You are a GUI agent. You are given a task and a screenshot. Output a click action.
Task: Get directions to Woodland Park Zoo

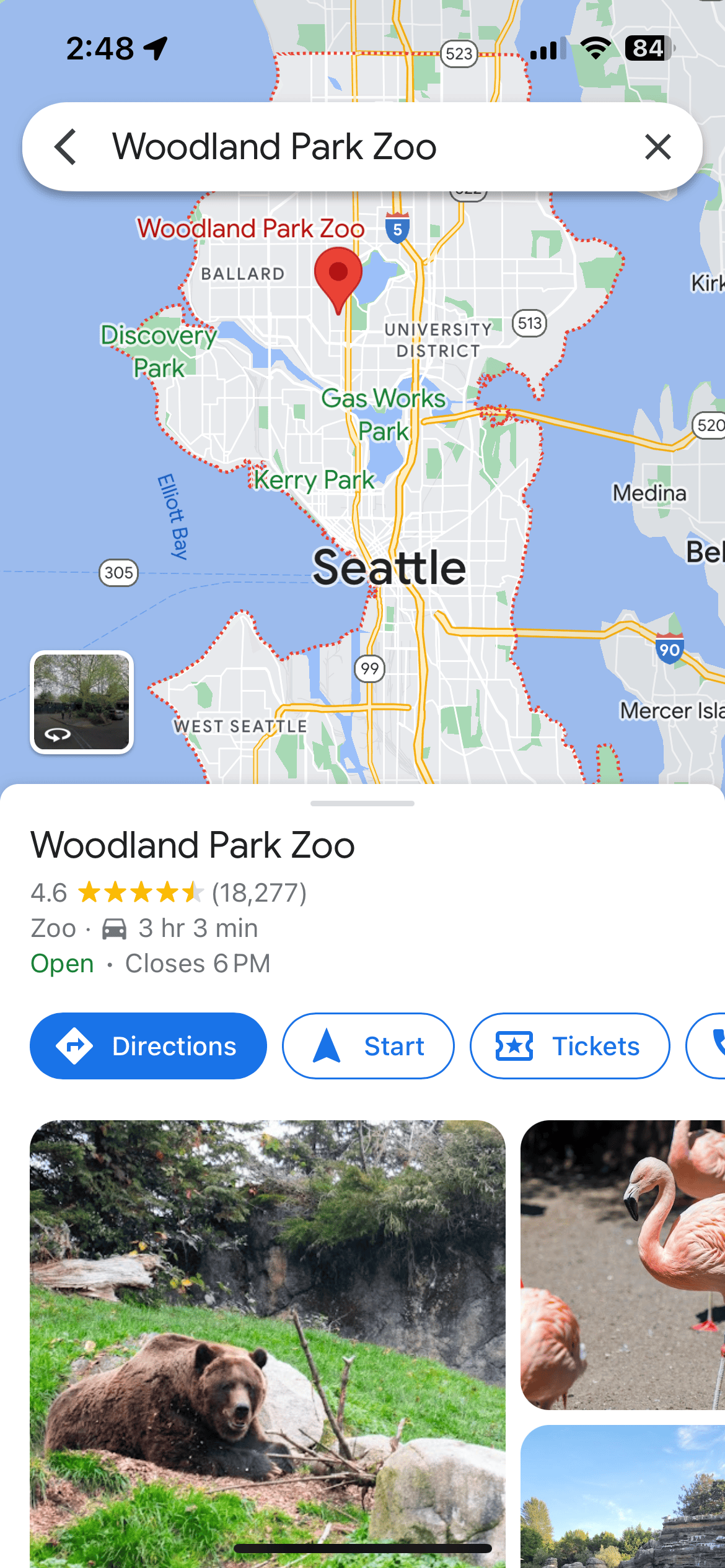(148, 1046)
